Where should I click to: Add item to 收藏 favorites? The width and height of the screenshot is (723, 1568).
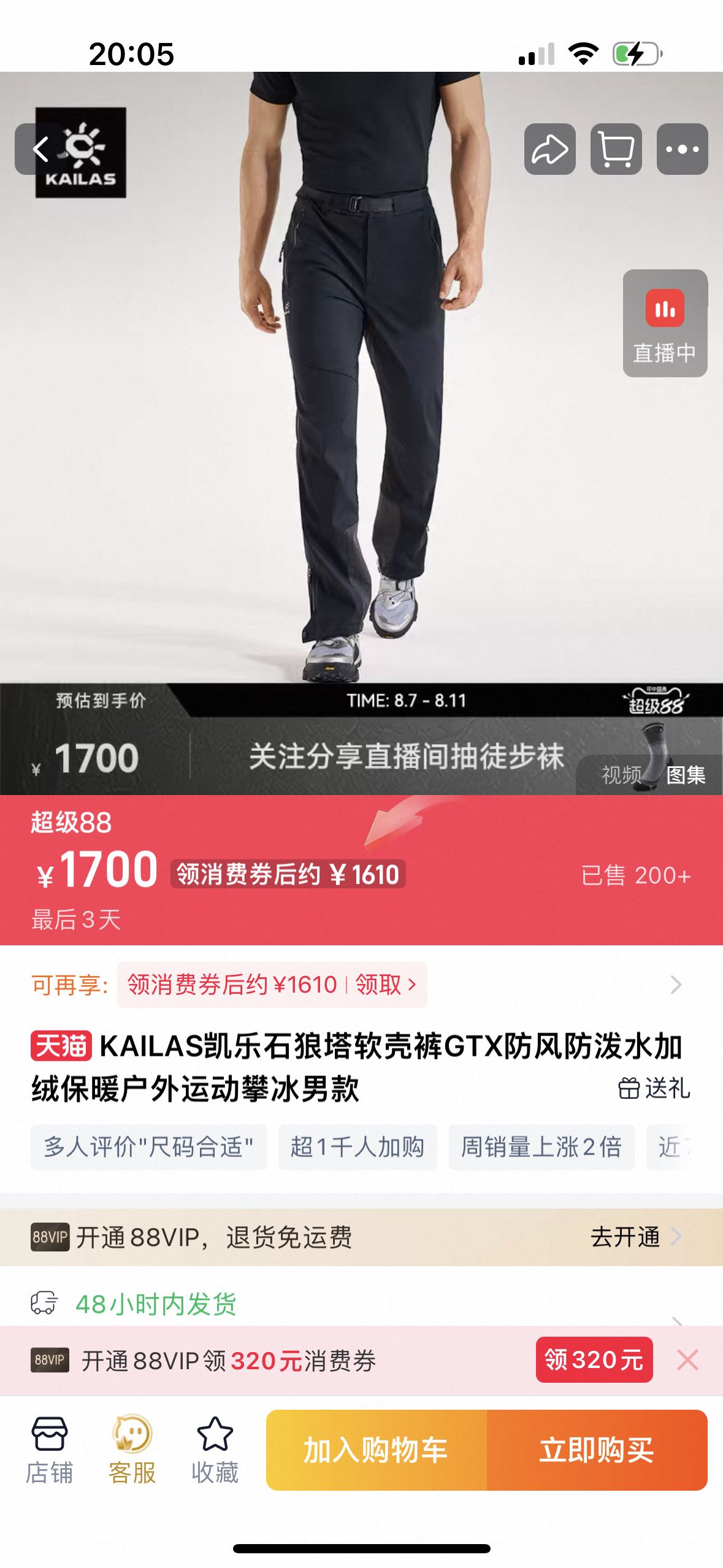point(215,1450)
